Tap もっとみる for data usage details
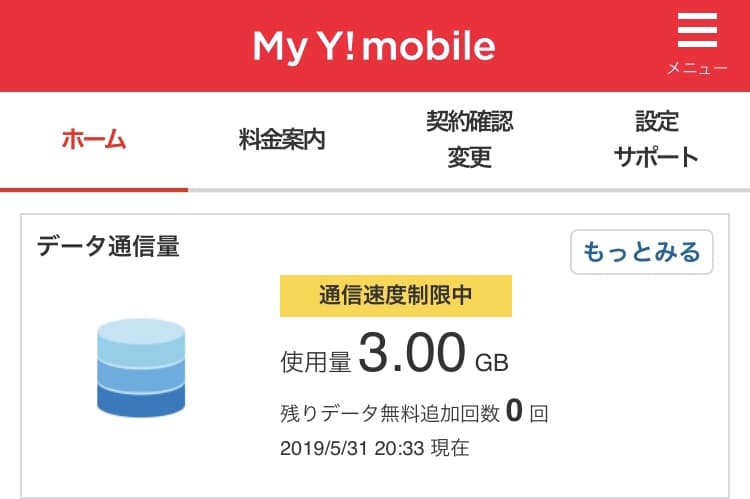The height and width of the screenshot is (499, 750). (x=641, y=252)
